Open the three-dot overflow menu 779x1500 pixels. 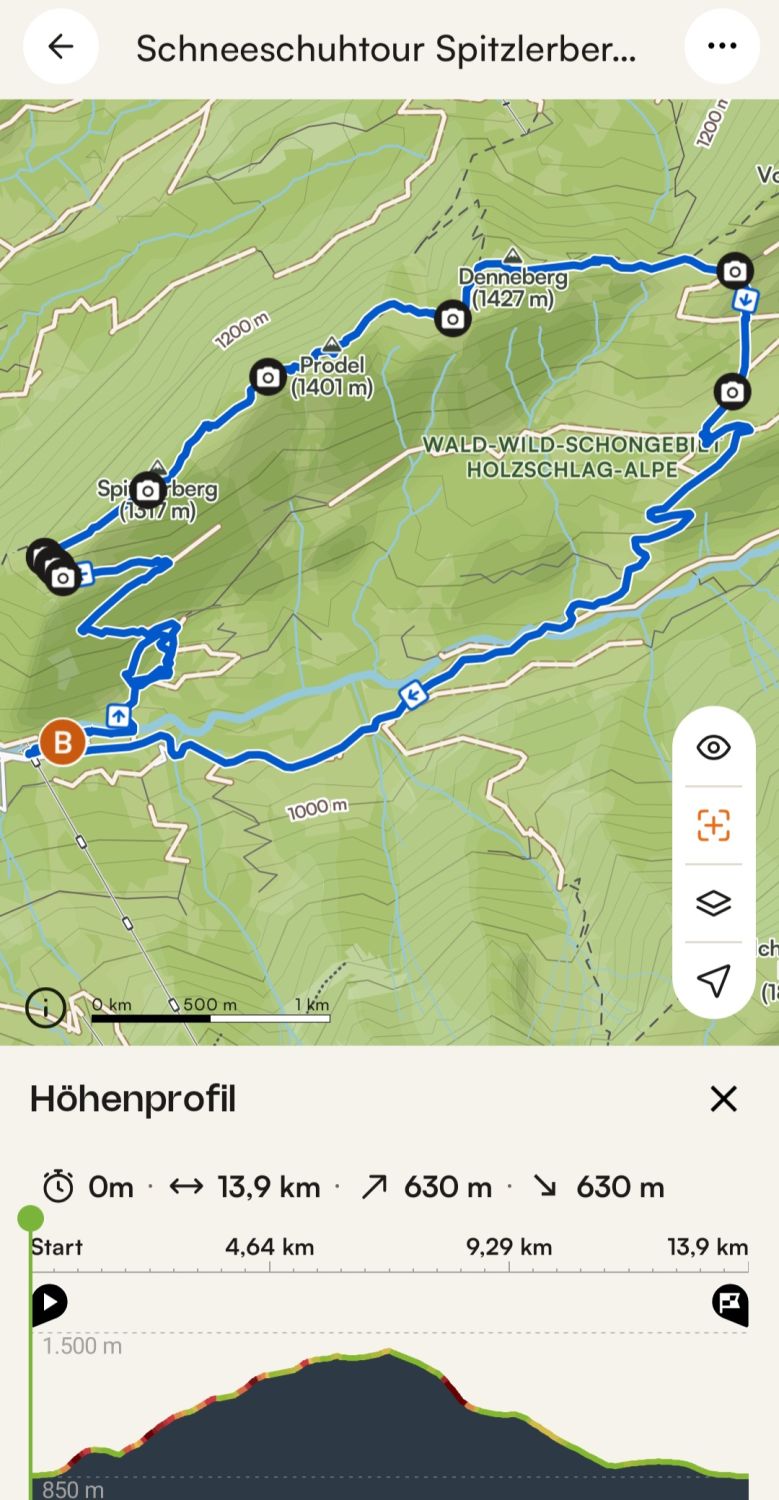(721, 46)
